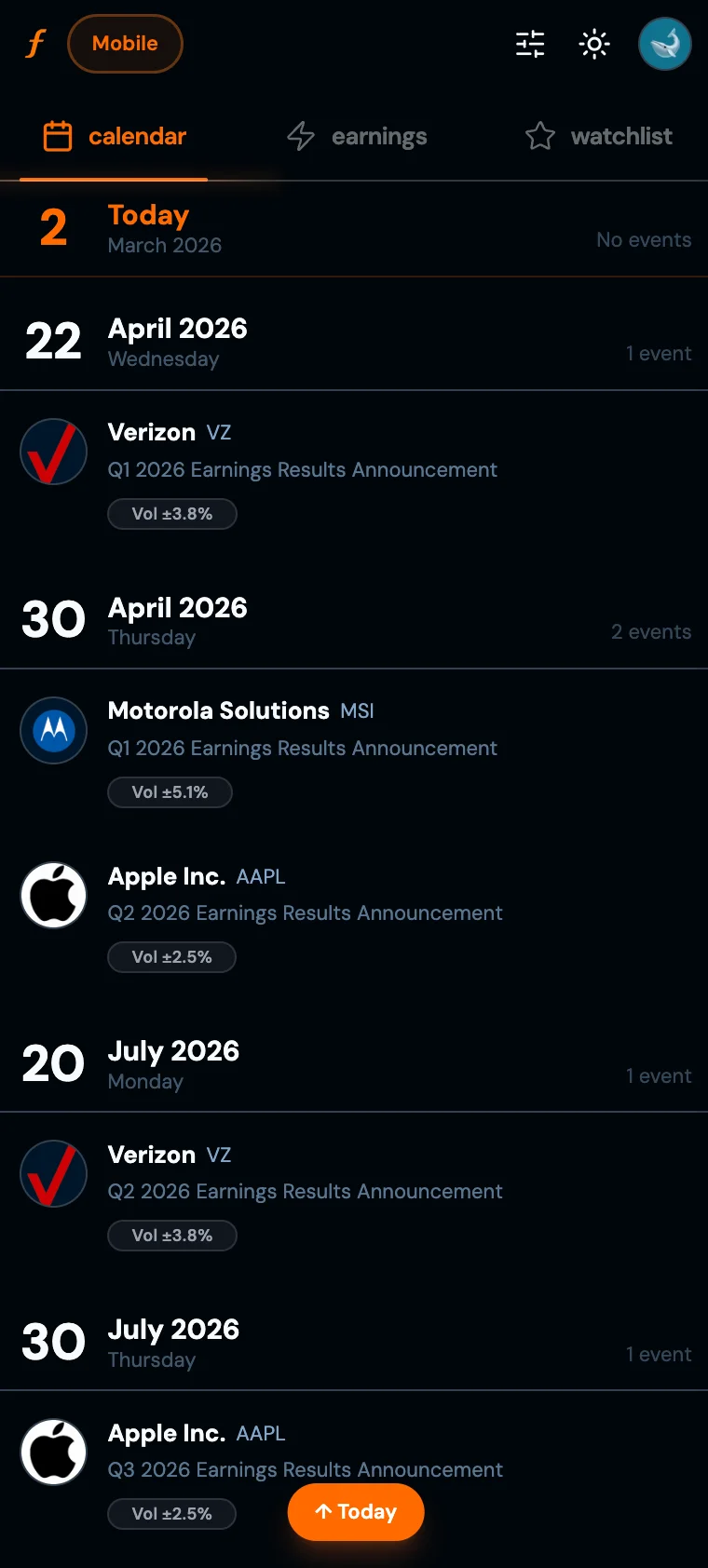Switch to the earnings tab
The image size is (708, 1568).
pos(356,136)
